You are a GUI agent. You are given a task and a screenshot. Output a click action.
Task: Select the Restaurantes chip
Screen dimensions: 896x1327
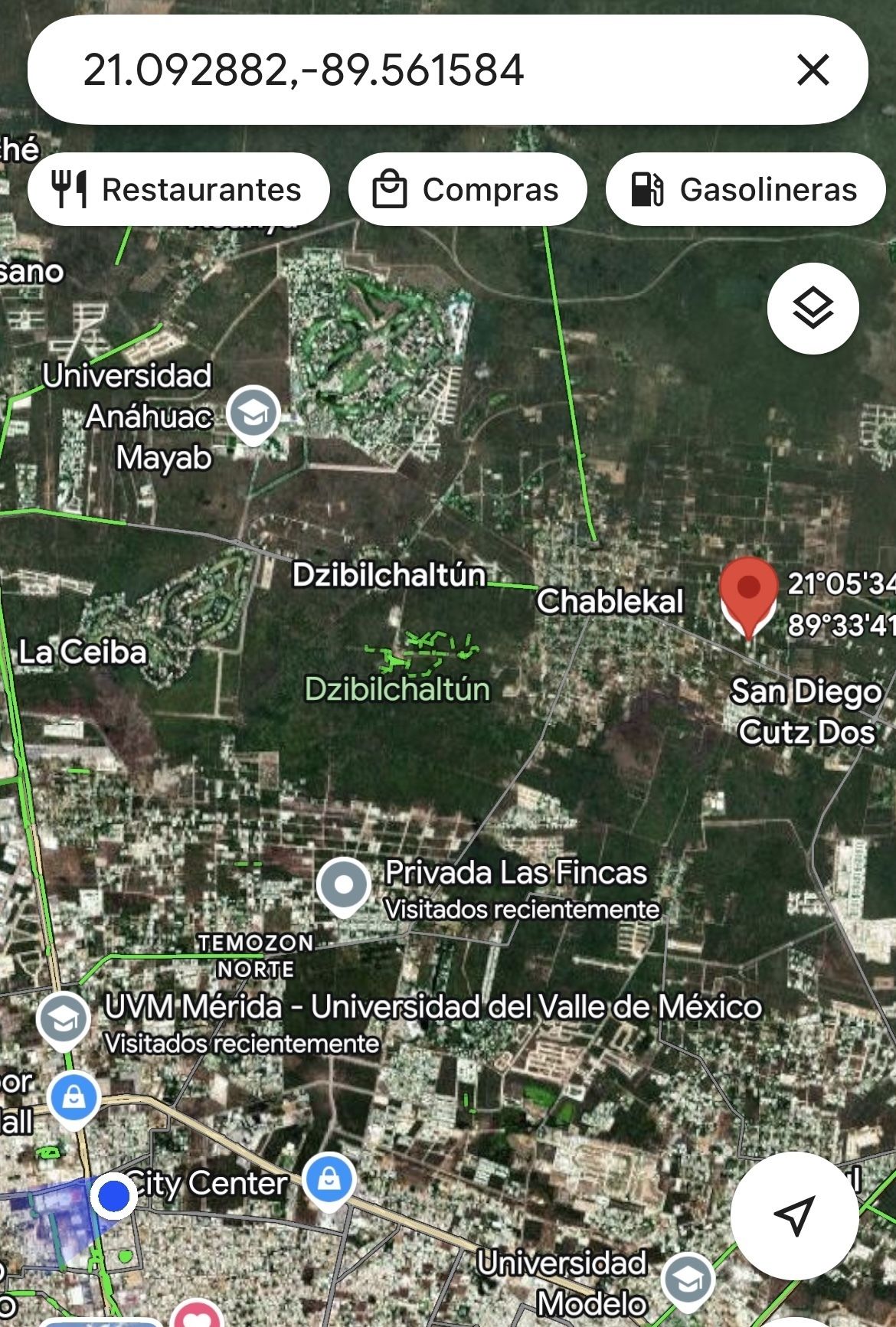178,190
